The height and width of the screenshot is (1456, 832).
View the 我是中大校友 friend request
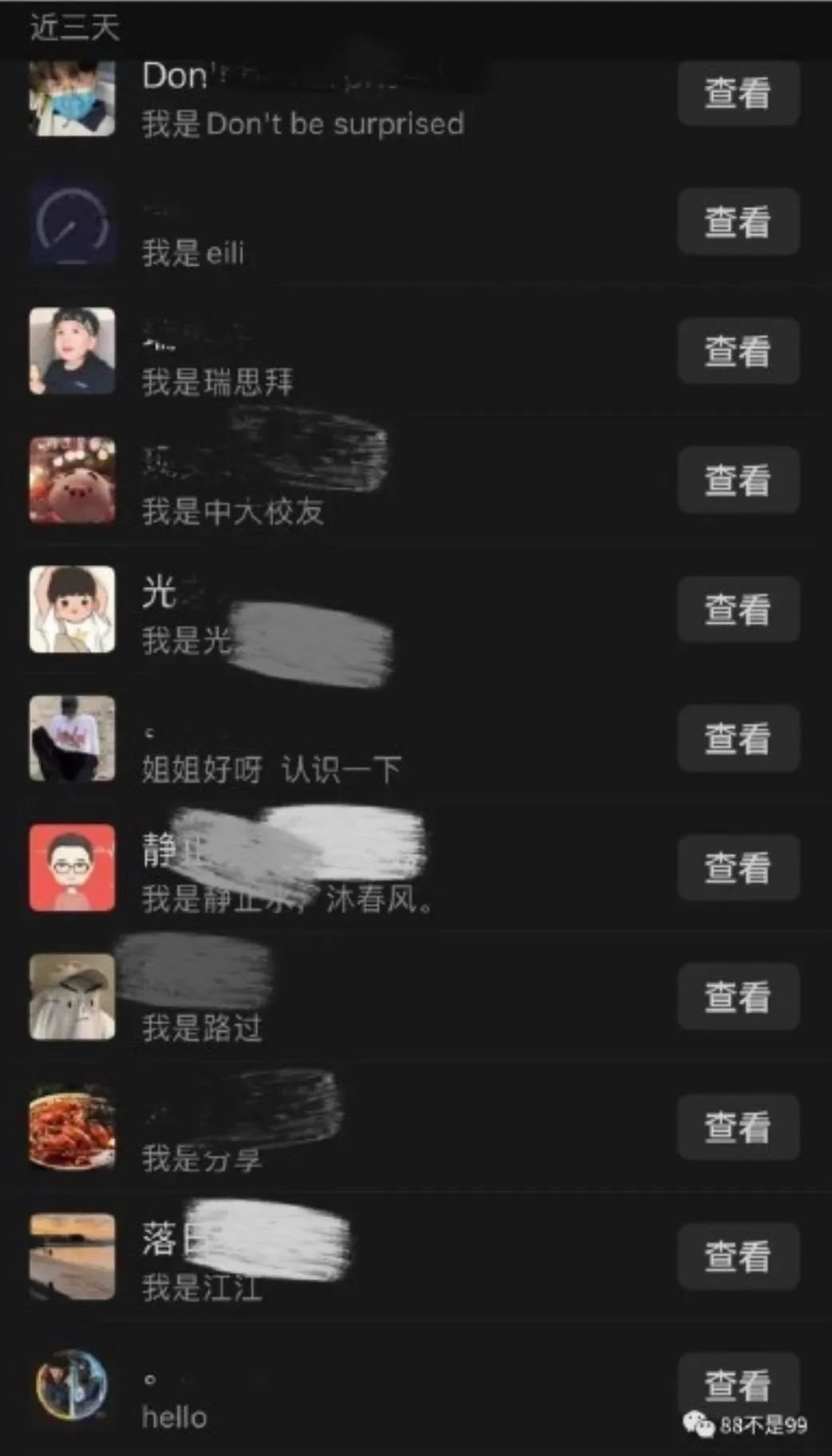739,480
